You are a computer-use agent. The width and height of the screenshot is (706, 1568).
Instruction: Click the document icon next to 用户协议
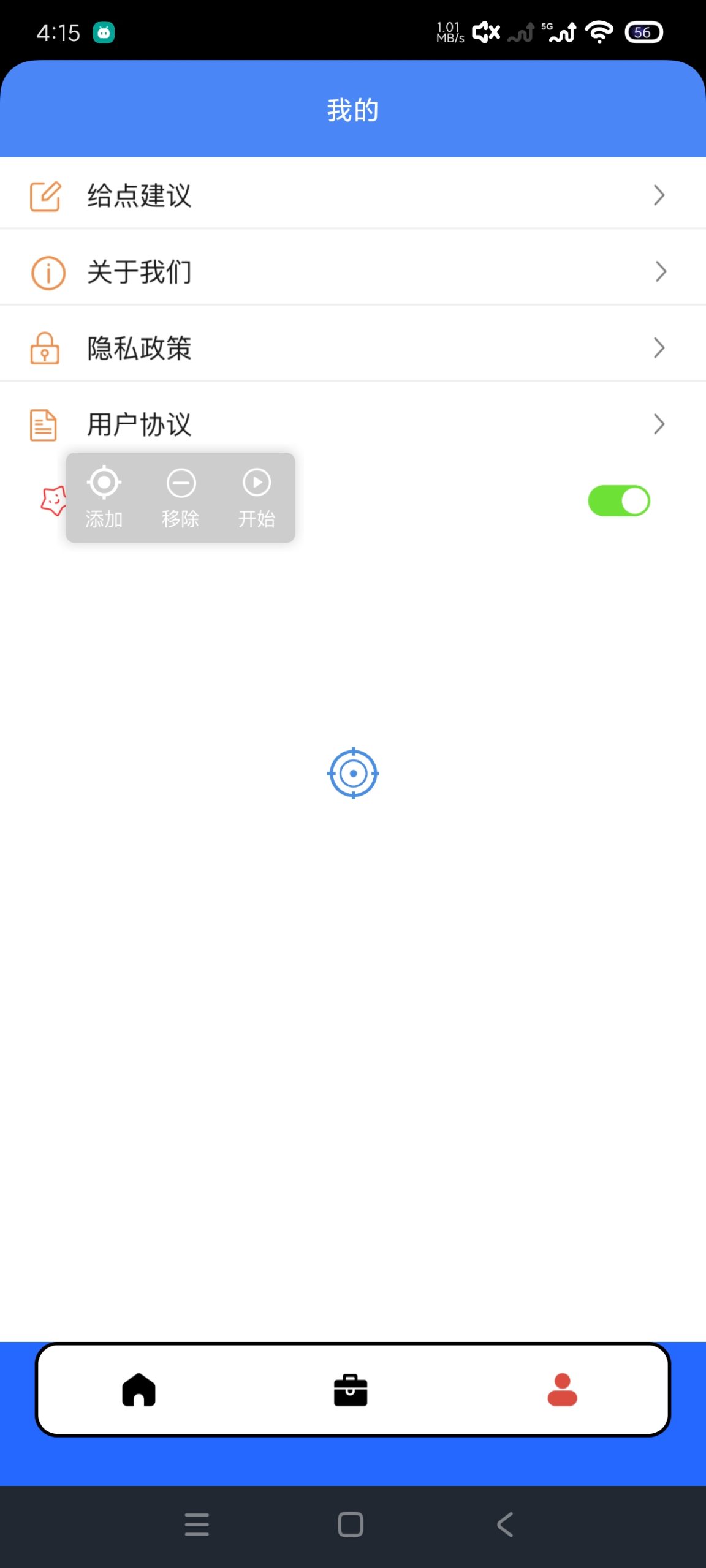[43, 424]
